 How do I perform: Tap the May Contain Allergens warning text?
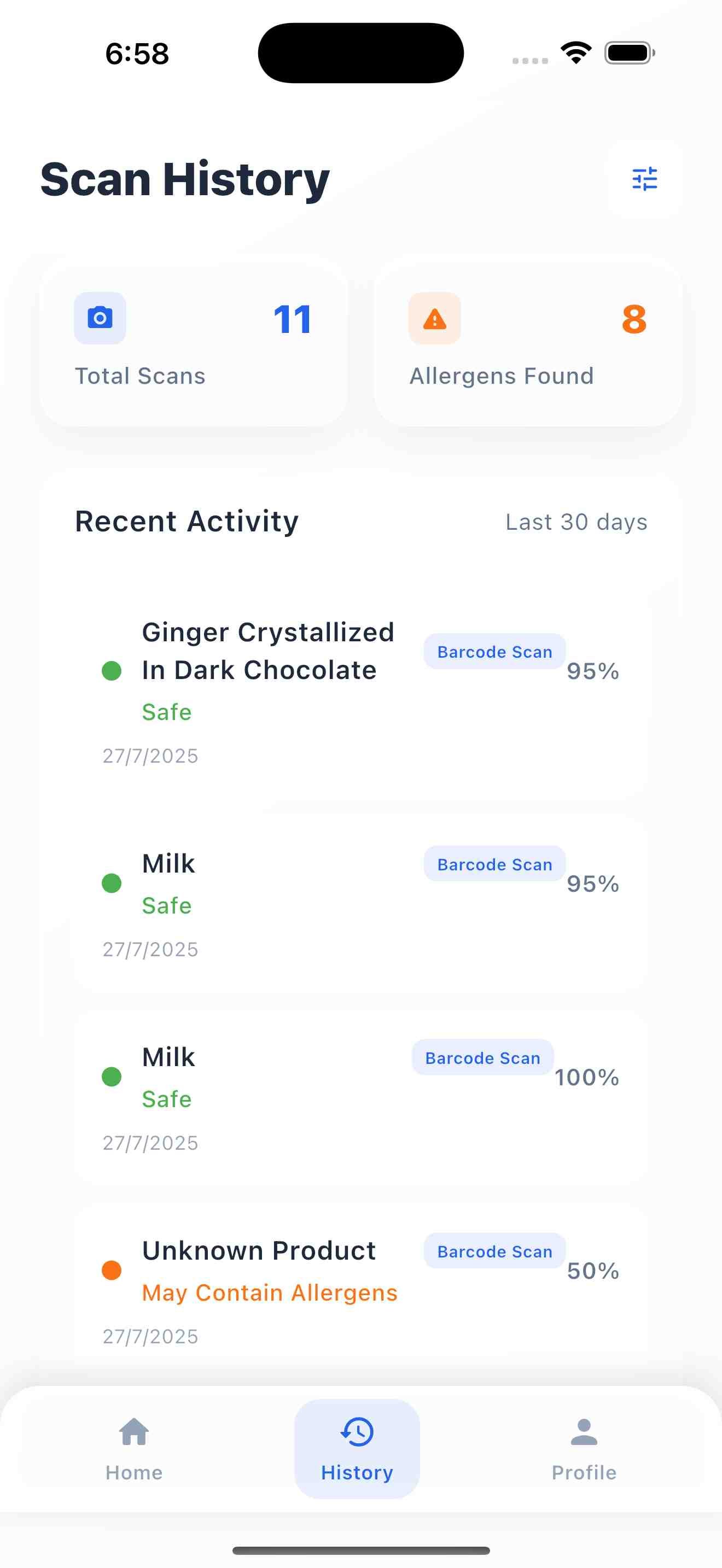270,1292
